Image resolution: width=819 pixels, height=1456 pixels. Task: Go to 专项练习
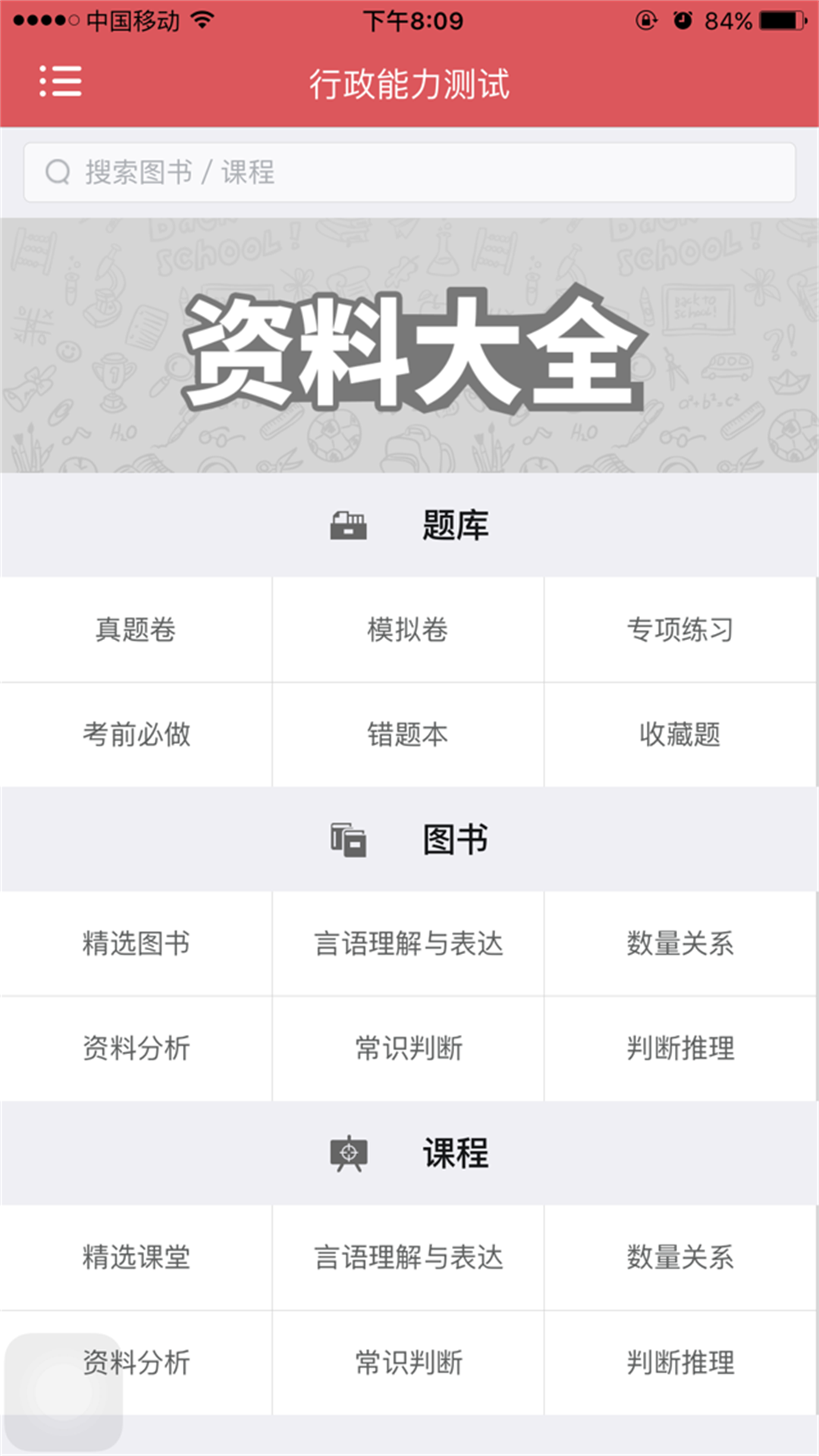pos(680,629)
